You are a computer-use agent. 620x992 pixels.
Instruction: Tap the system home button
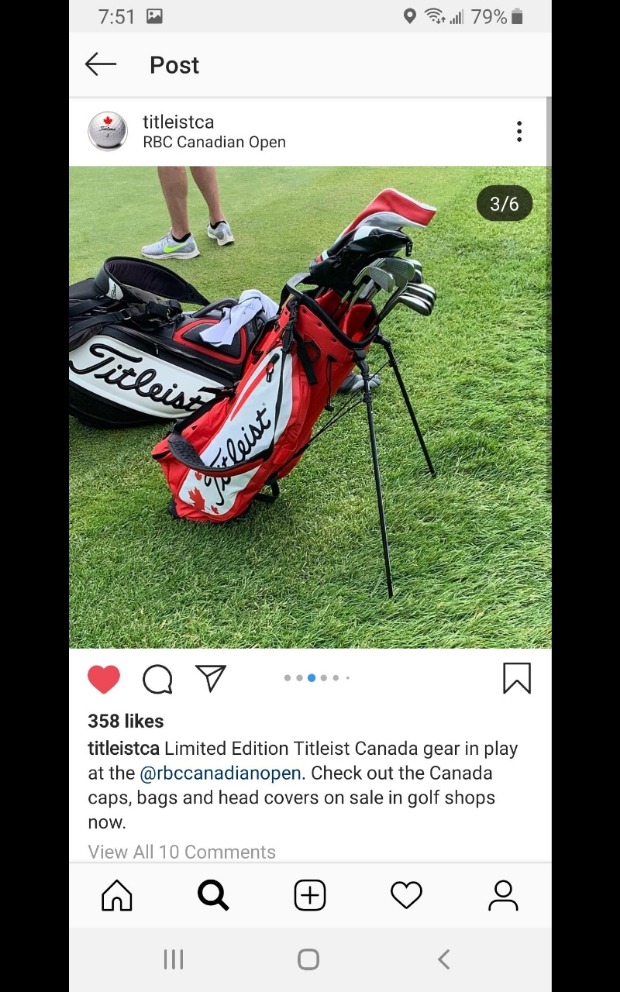click(308, 960)
